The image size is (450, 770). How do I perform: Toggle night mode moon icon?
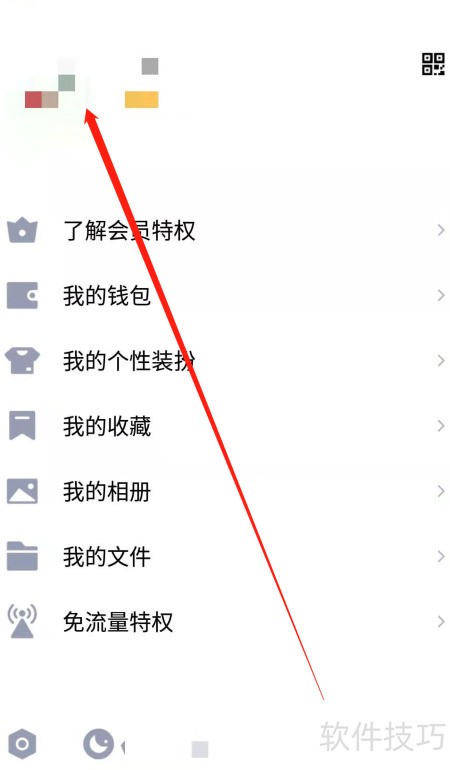click(98, 744)
